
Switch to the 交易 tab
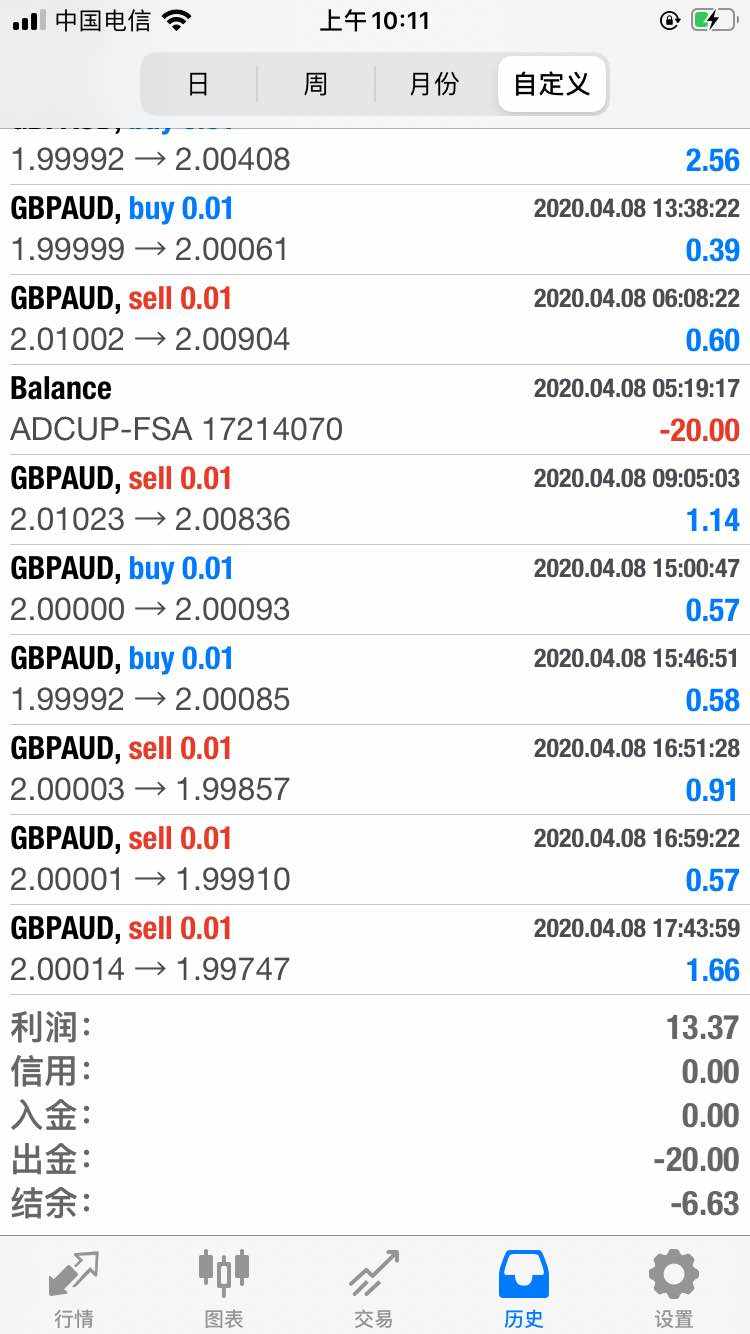tap(374, 1288)
